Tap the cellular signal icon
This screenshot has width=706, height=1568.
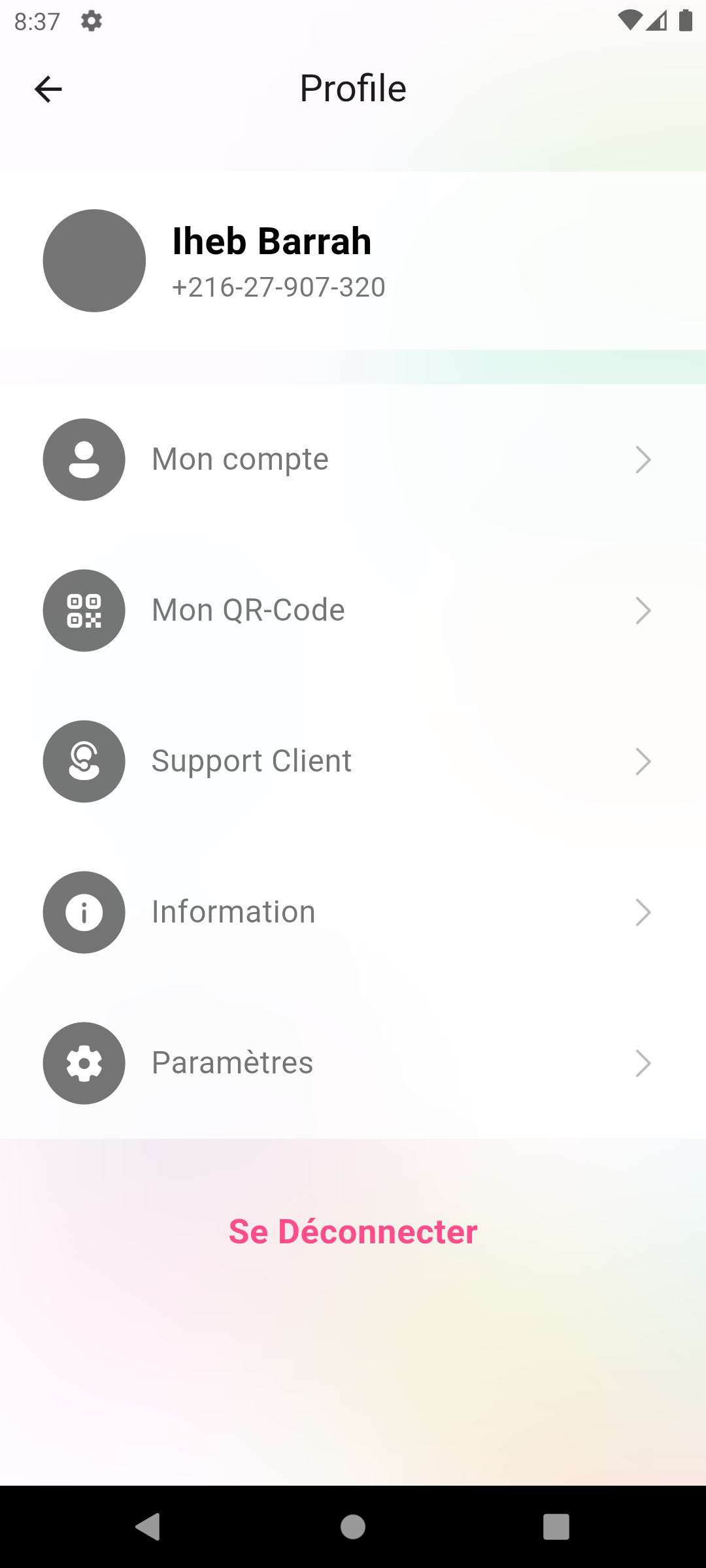click(658, 21)
